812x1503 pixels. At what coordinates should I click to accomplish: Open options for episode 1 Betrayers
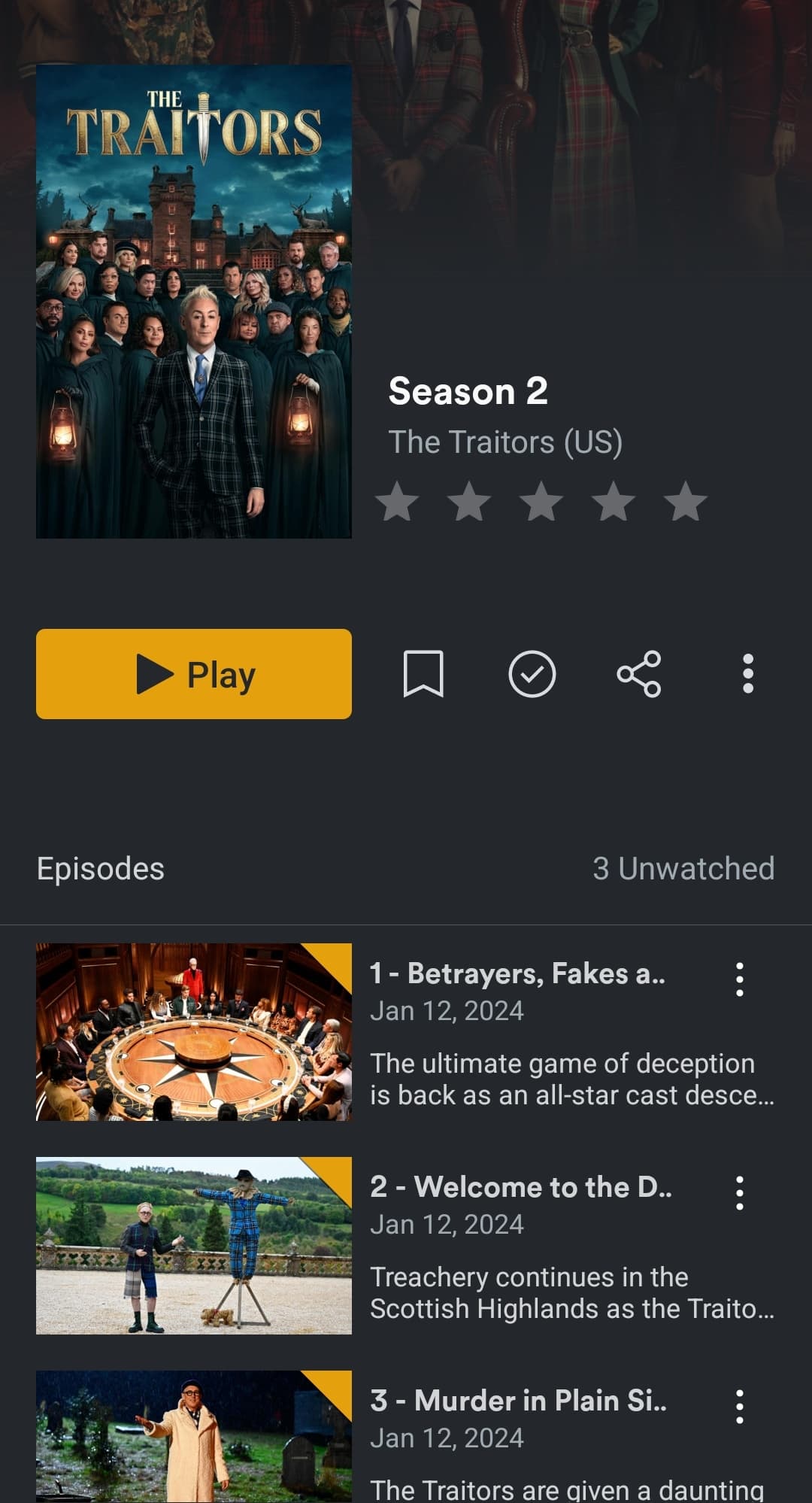[x=739, y=979]
